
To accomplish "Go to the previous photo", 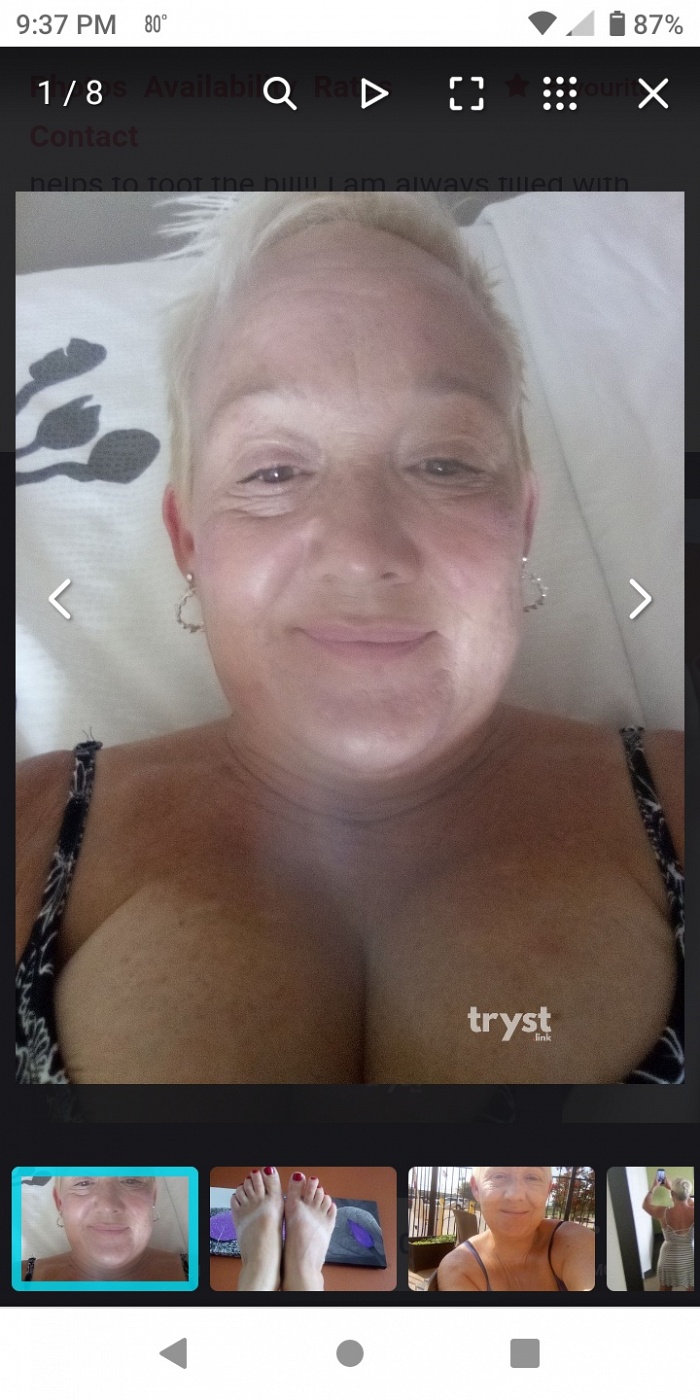I will pyautogui.click(x=60, y=599).
